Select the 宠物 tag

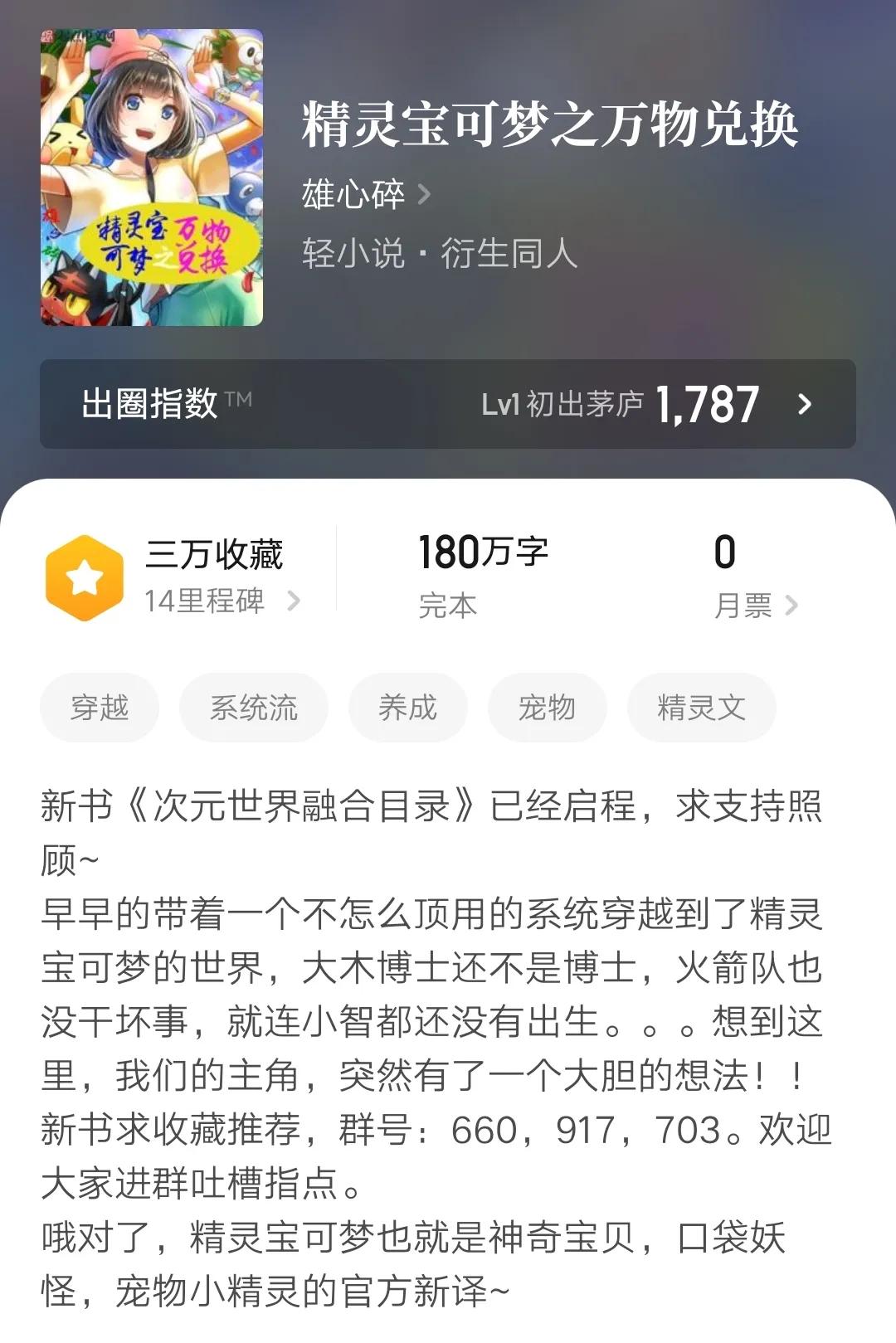548,707
